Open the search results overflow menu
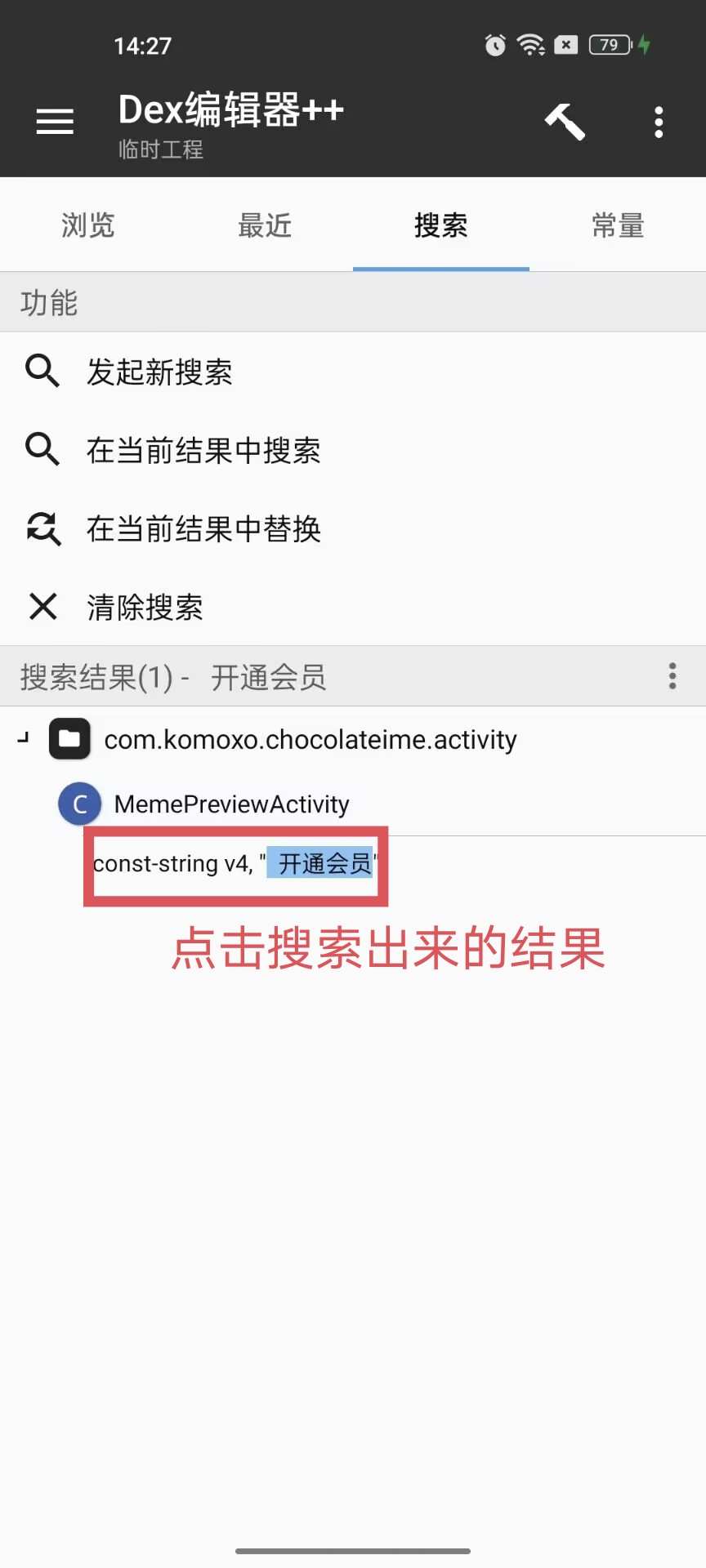The width and height of the screenshot is (706, 1568). click(x=672, y=676)
